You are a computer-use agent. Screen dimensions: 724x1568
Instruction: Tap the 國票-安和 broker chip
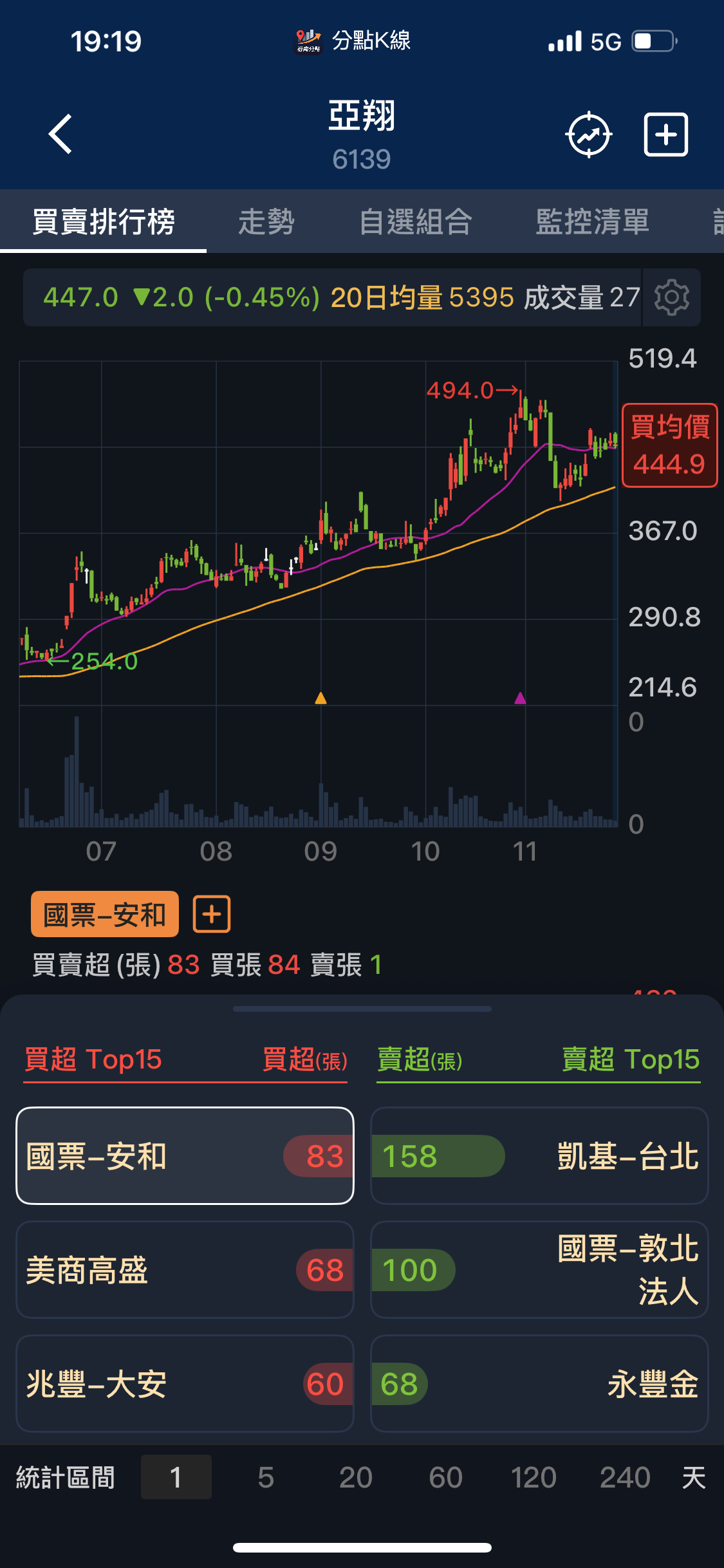pyautogui.click(x=105, y=914)
